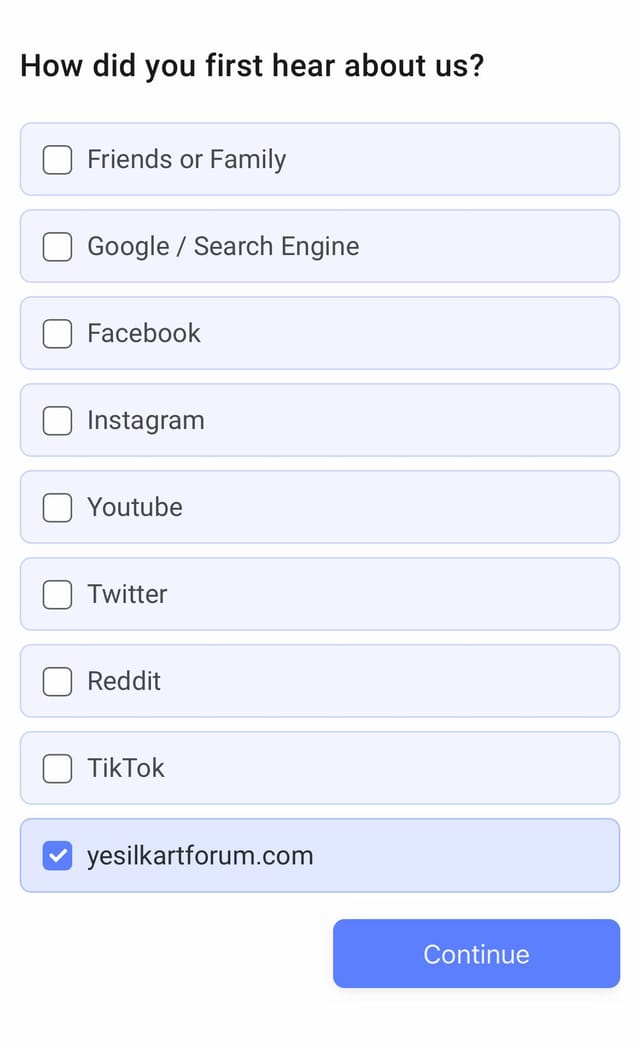This screenshot has height=1044, width=640.
Task: Tick the TikTok checkbox
Action: tap(57, 768)
